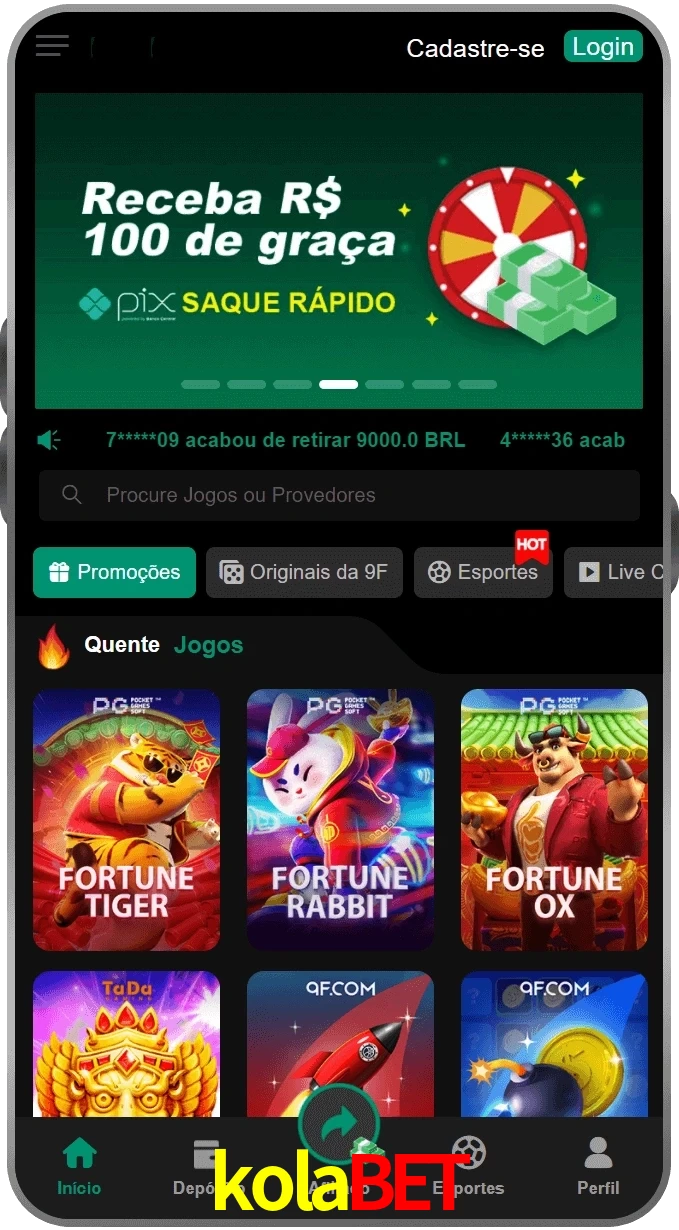Screen dimensions: 679x1230
Task: Switch to Originais da 9F category
Action: point(304,572)
